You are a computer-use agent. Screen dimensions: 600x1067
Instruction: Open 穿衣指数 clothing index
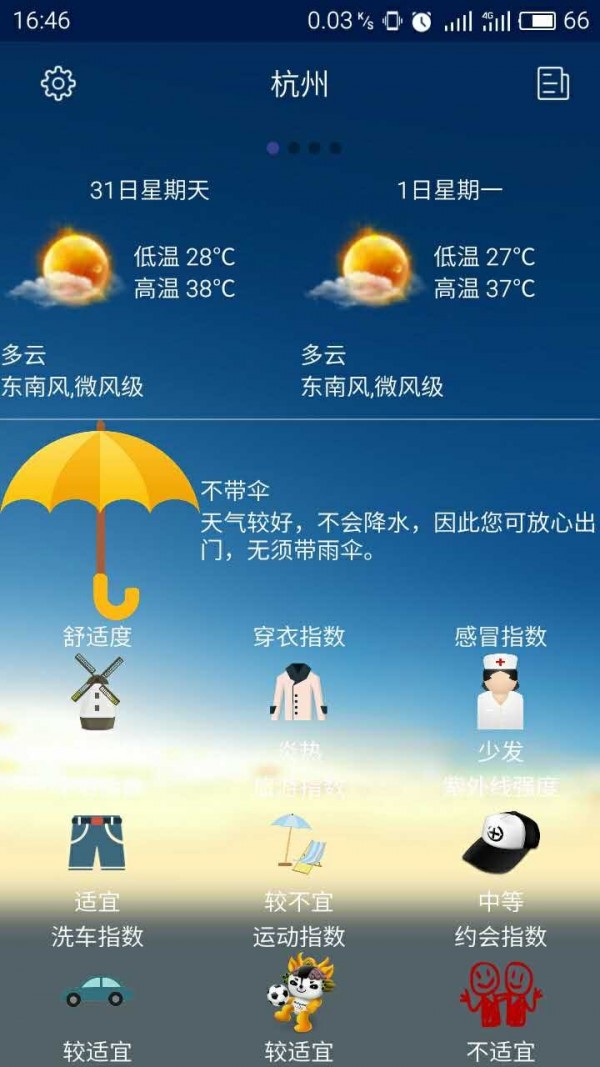click(x=298, y=690)
